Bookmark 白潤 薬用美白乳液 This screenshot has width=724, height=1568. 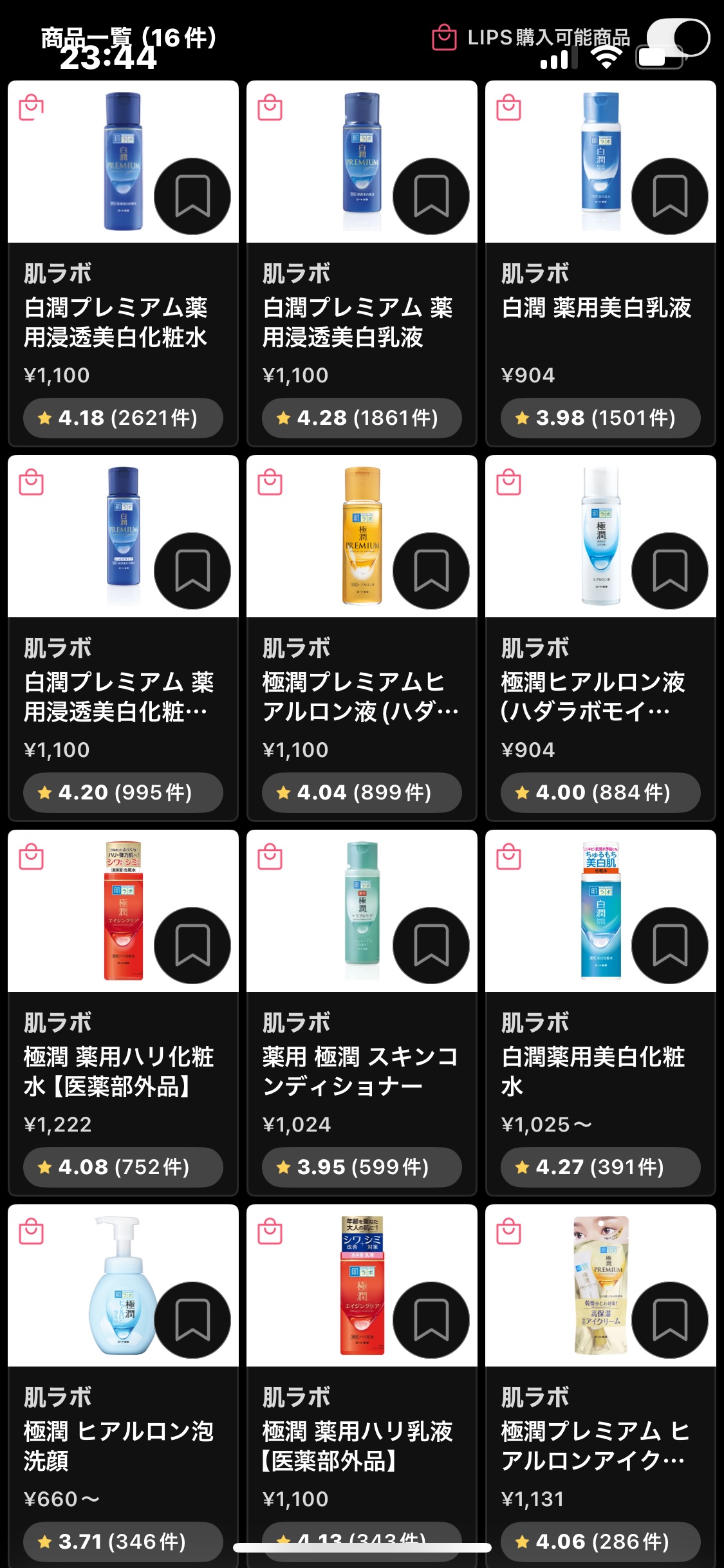pyautogui.click(x=671, y=195)
